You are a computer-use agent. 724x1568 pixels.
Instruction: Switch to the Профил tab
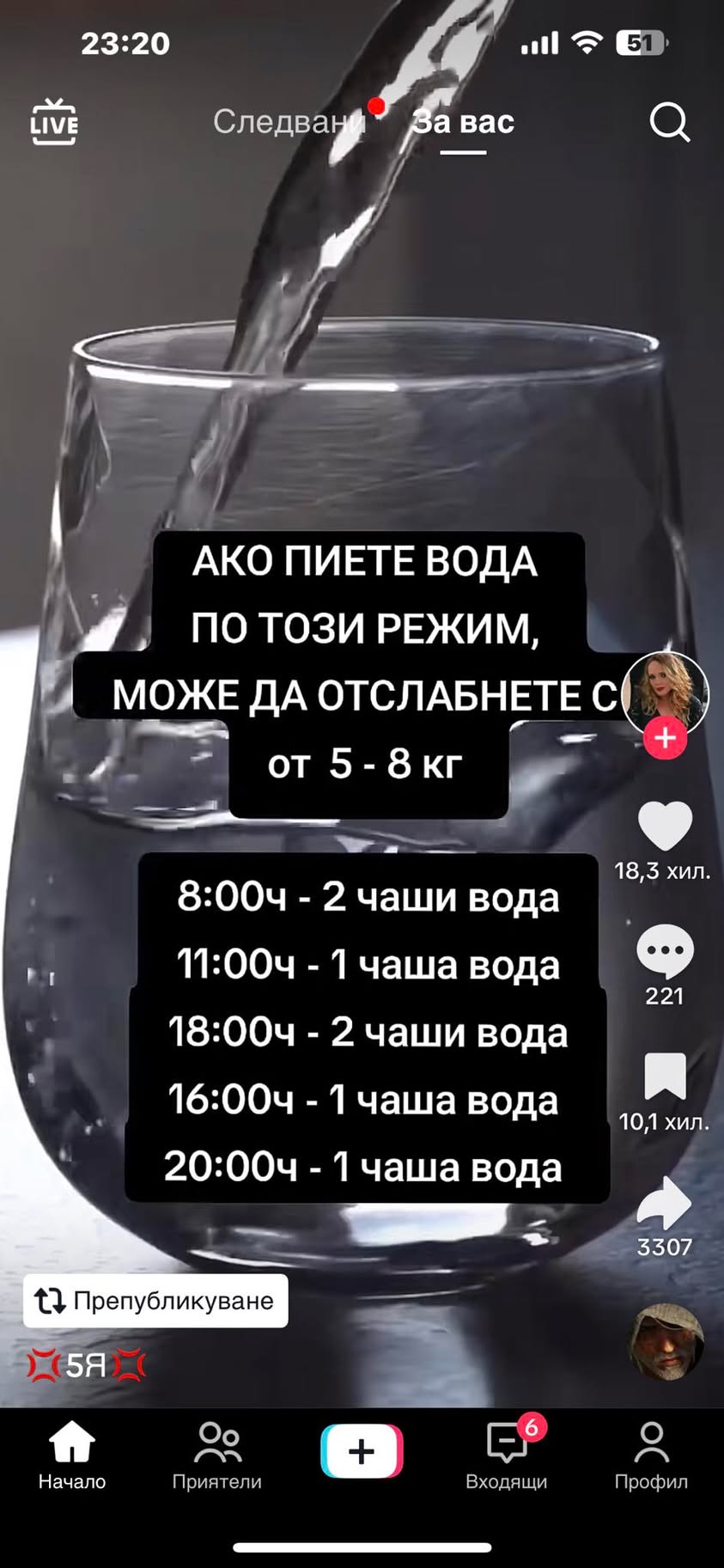[x=651, y=1455]
